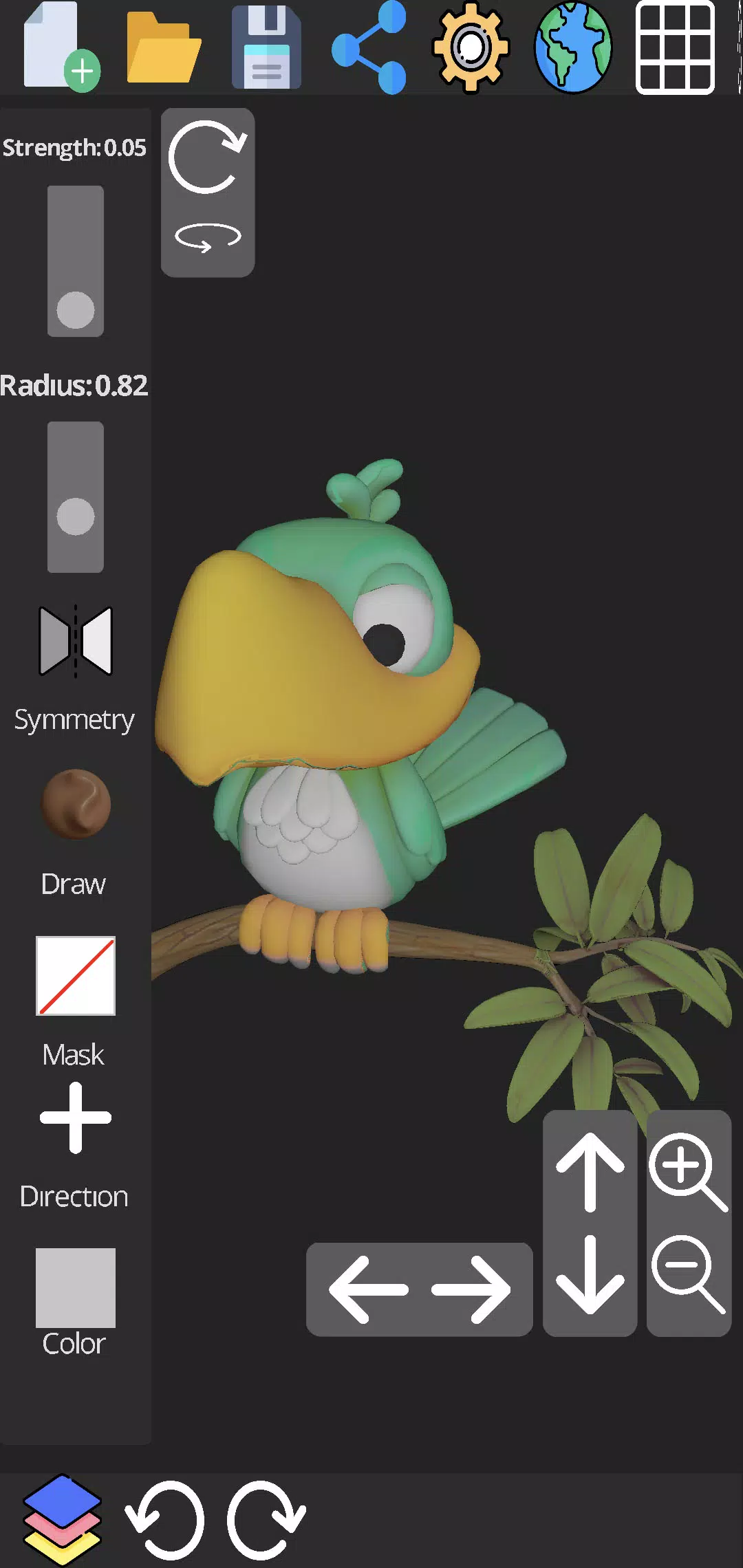Create a new file
743x1568 pixels.
click(x=61, y=47)
